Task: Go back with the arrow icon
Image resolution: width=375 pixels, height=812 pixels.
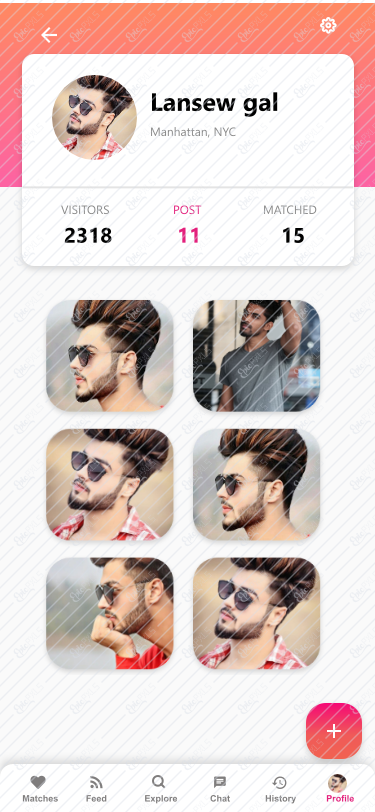Action: coord(49,35)
